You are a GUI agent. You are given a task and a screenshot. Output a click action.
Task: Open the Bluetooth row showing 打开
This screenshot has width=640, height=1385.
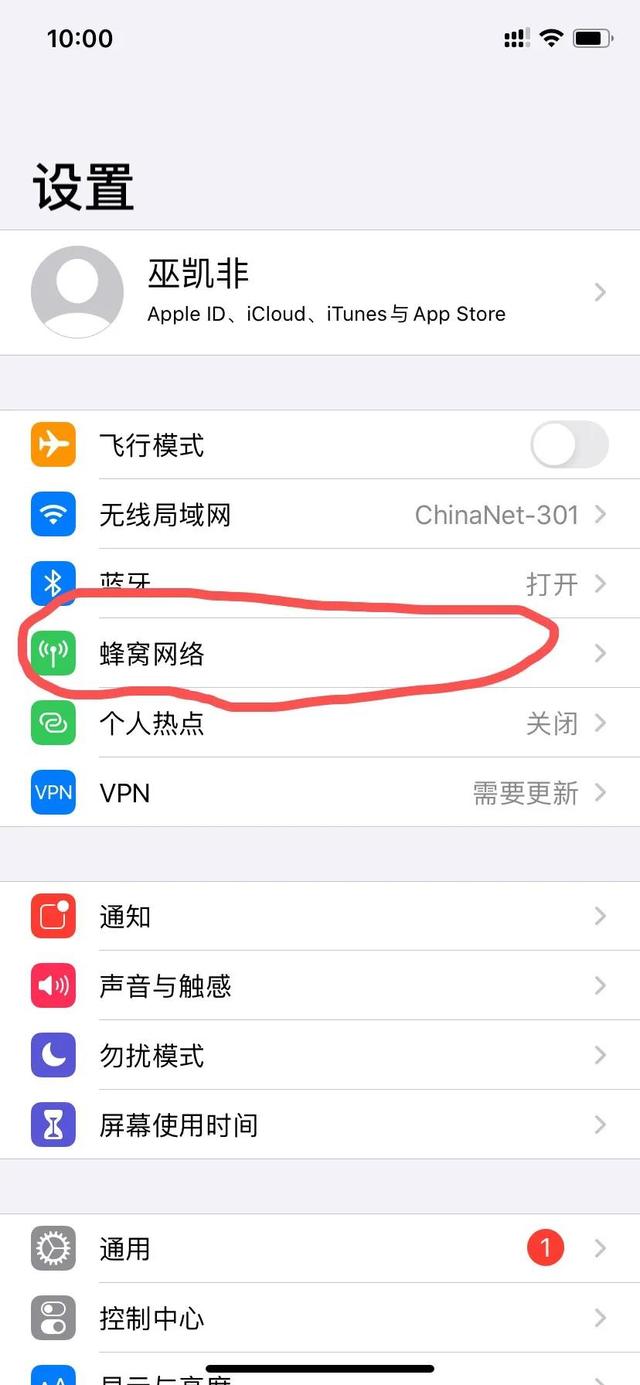pyautogui.click(x=320, y=584)
